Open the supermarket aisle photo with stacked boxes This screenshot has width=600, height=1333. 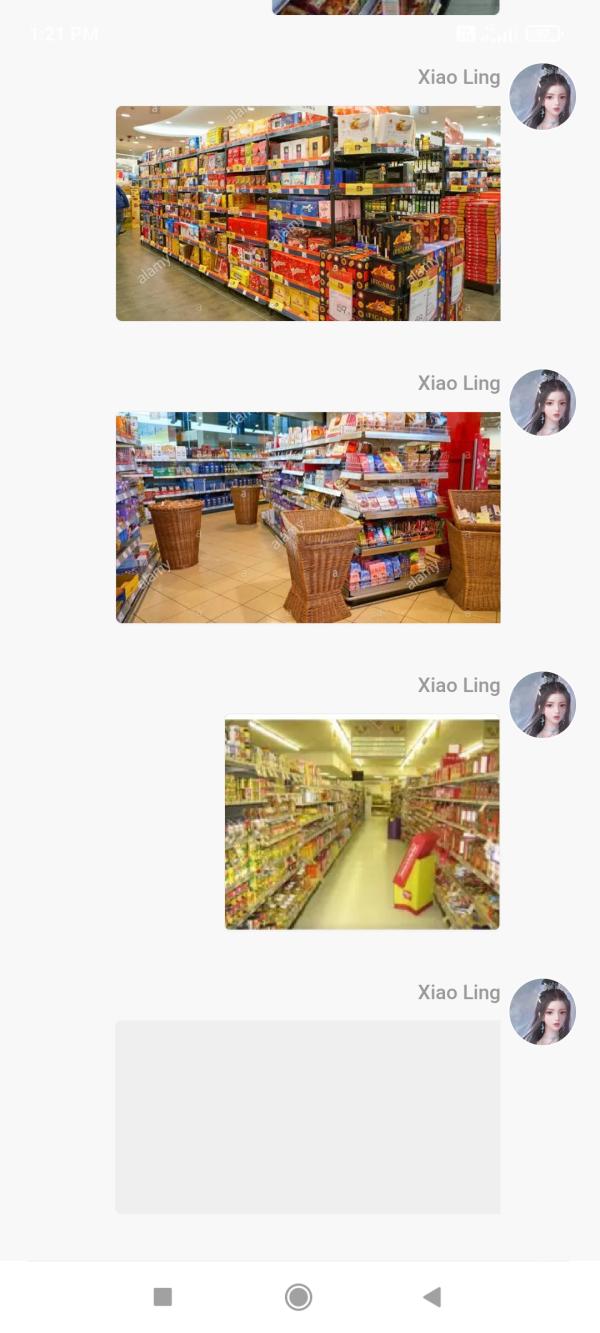click(x=308, y=213)
